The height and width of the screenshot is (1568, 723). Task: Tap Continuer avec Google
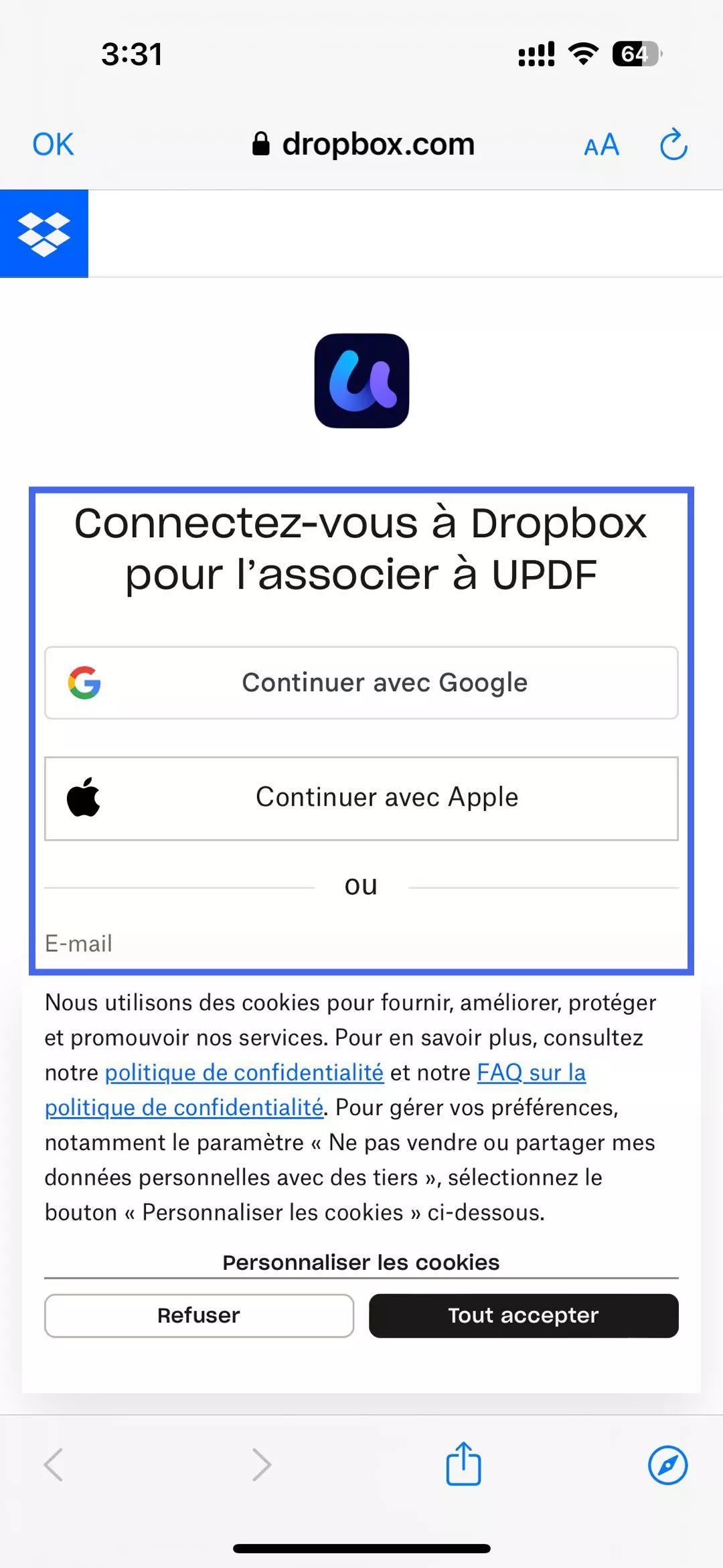[361, 682]
